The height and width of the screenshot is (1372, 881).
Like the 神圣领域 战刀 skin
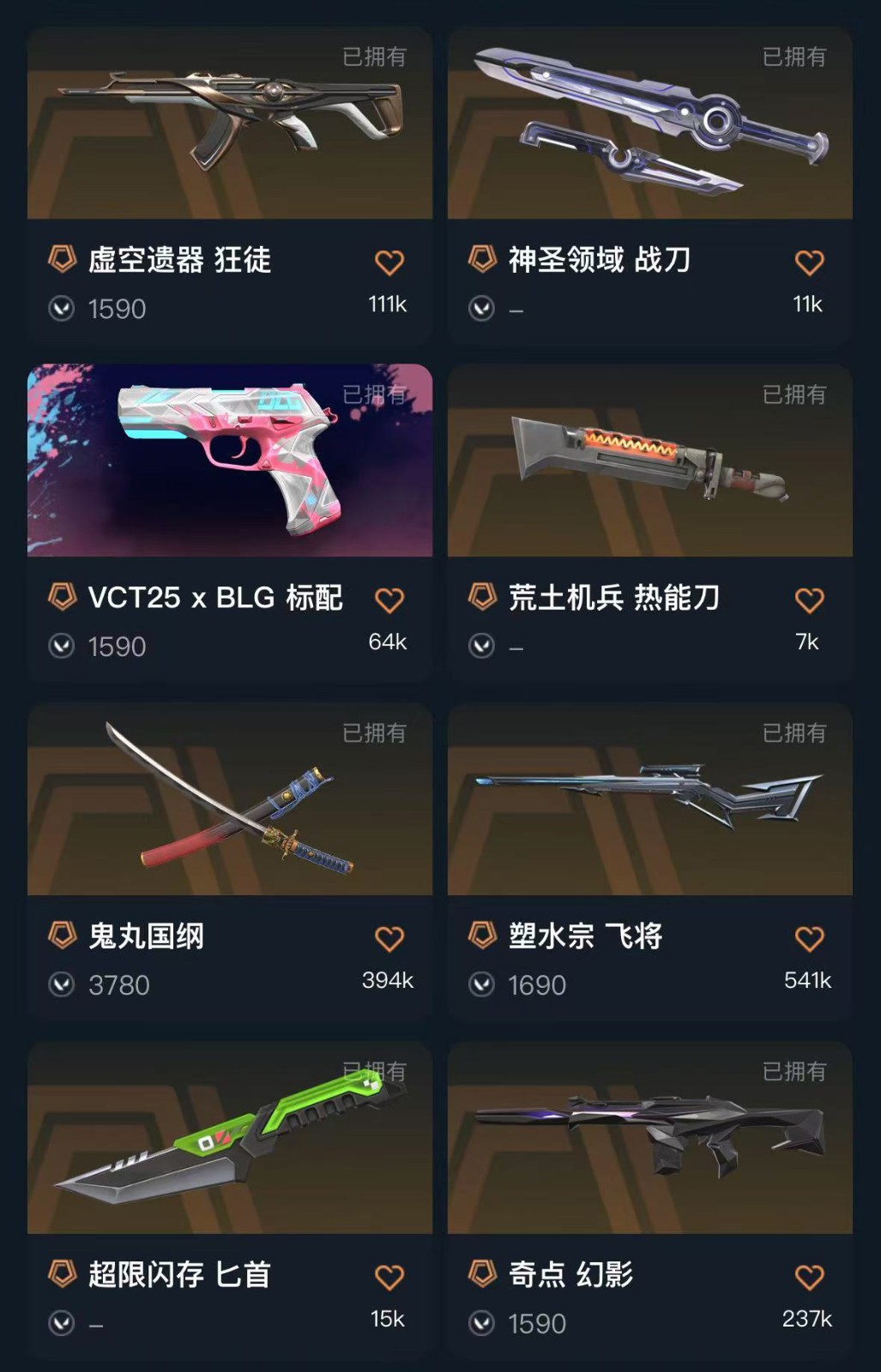pyautogui.click(x=809, y=262)
